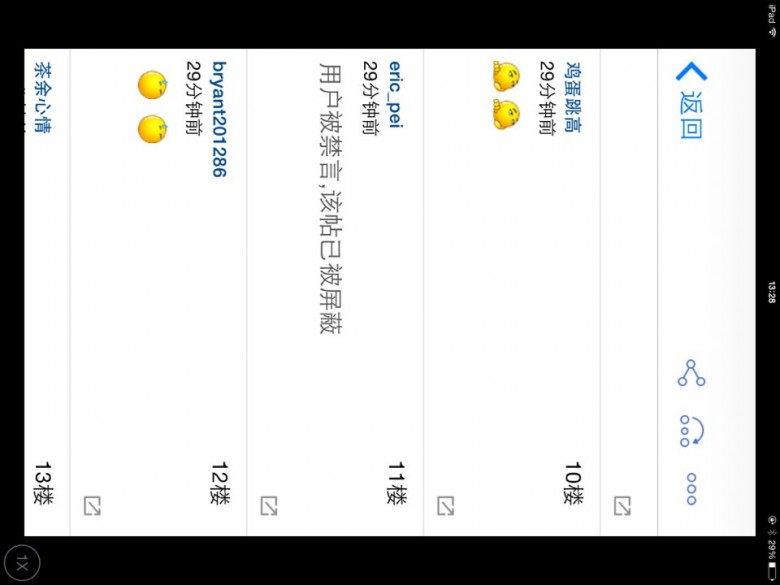Viewport: 780px width, 585px height.
Task: Tap reply icon on 12楼 post
Action: coord(269,506)
